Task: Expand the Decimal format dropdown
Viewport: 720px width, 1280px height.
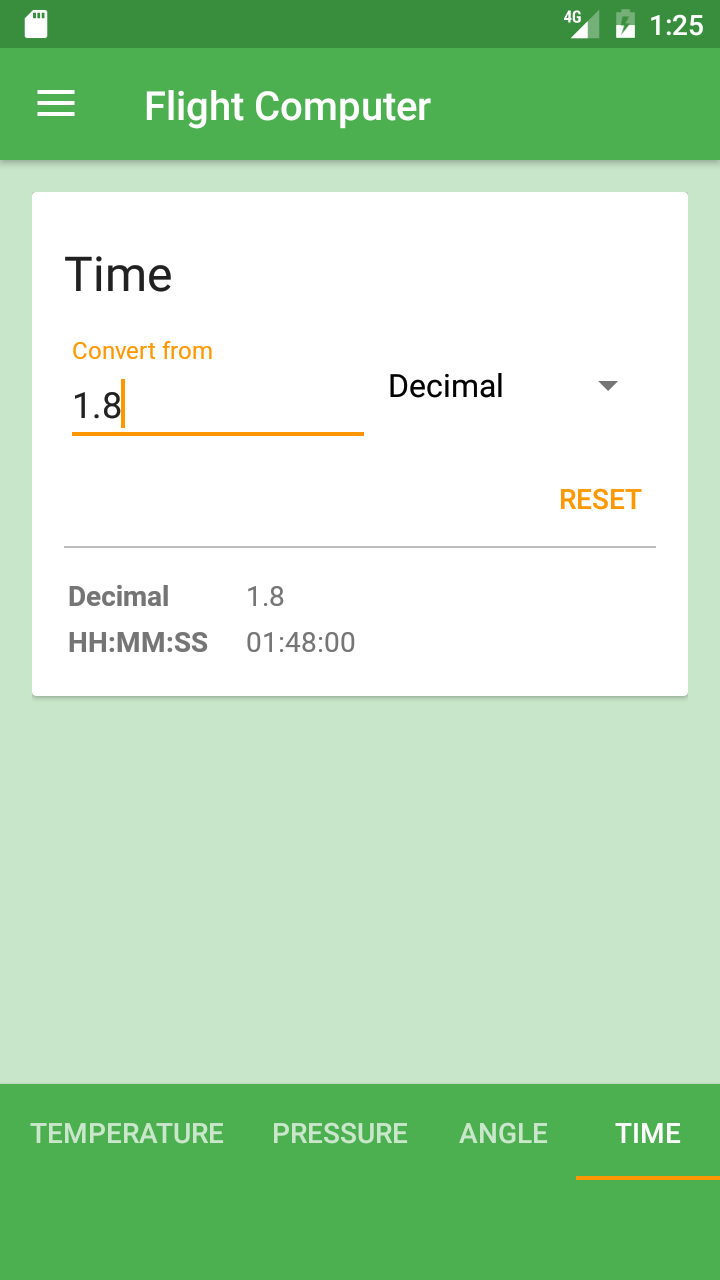Action: (x=503, y=387)
